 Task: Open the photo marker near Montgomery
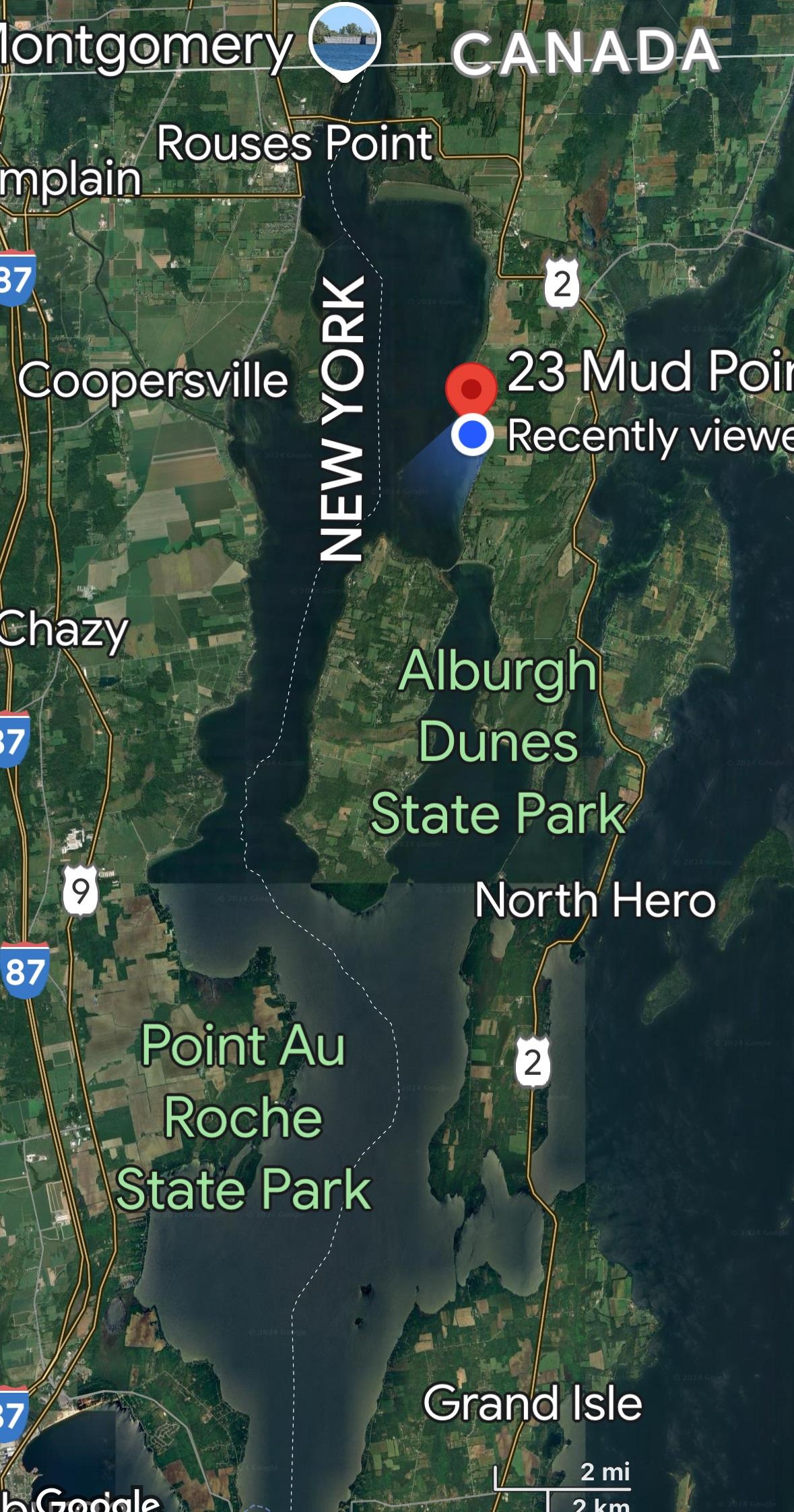coord(345,39)
